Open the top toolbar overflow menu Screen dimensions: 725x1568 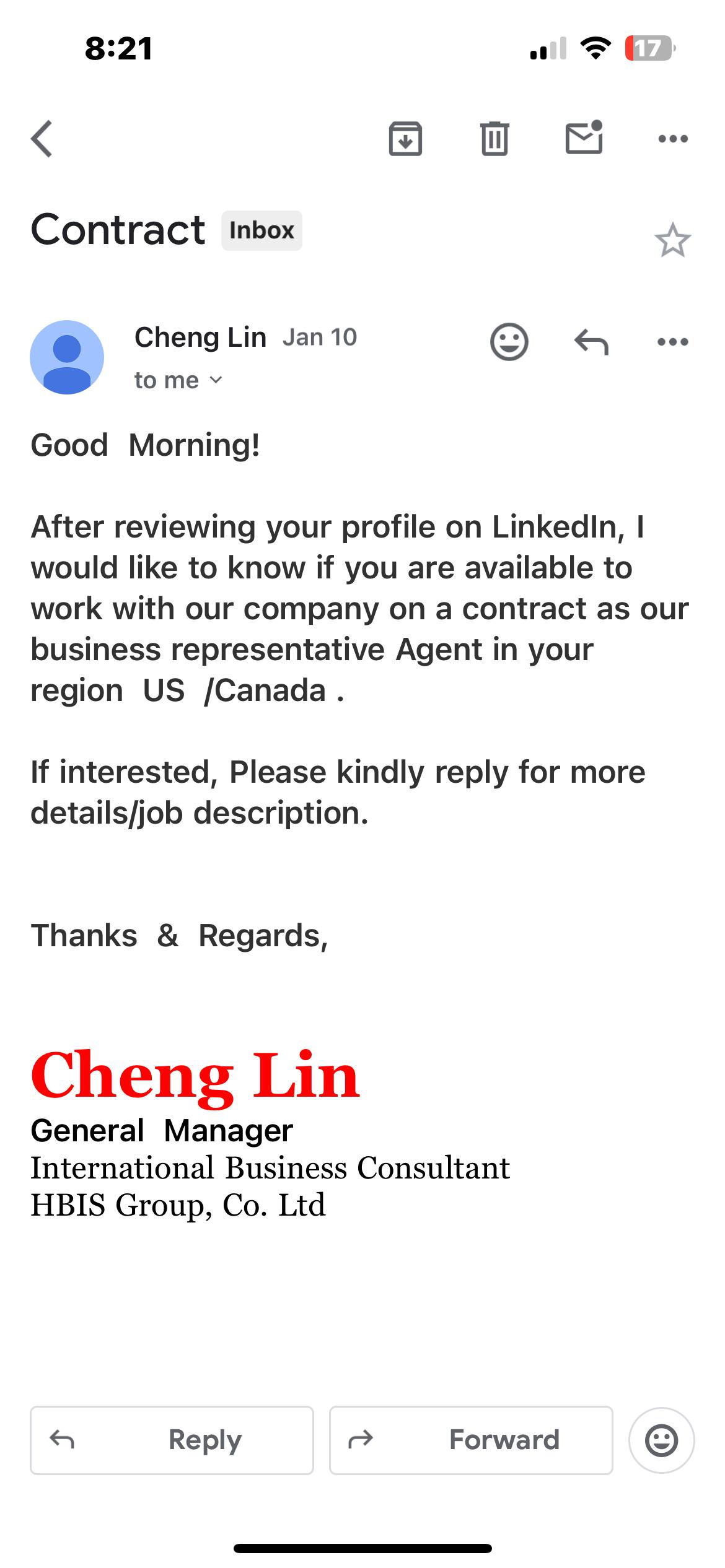(673, 139)
